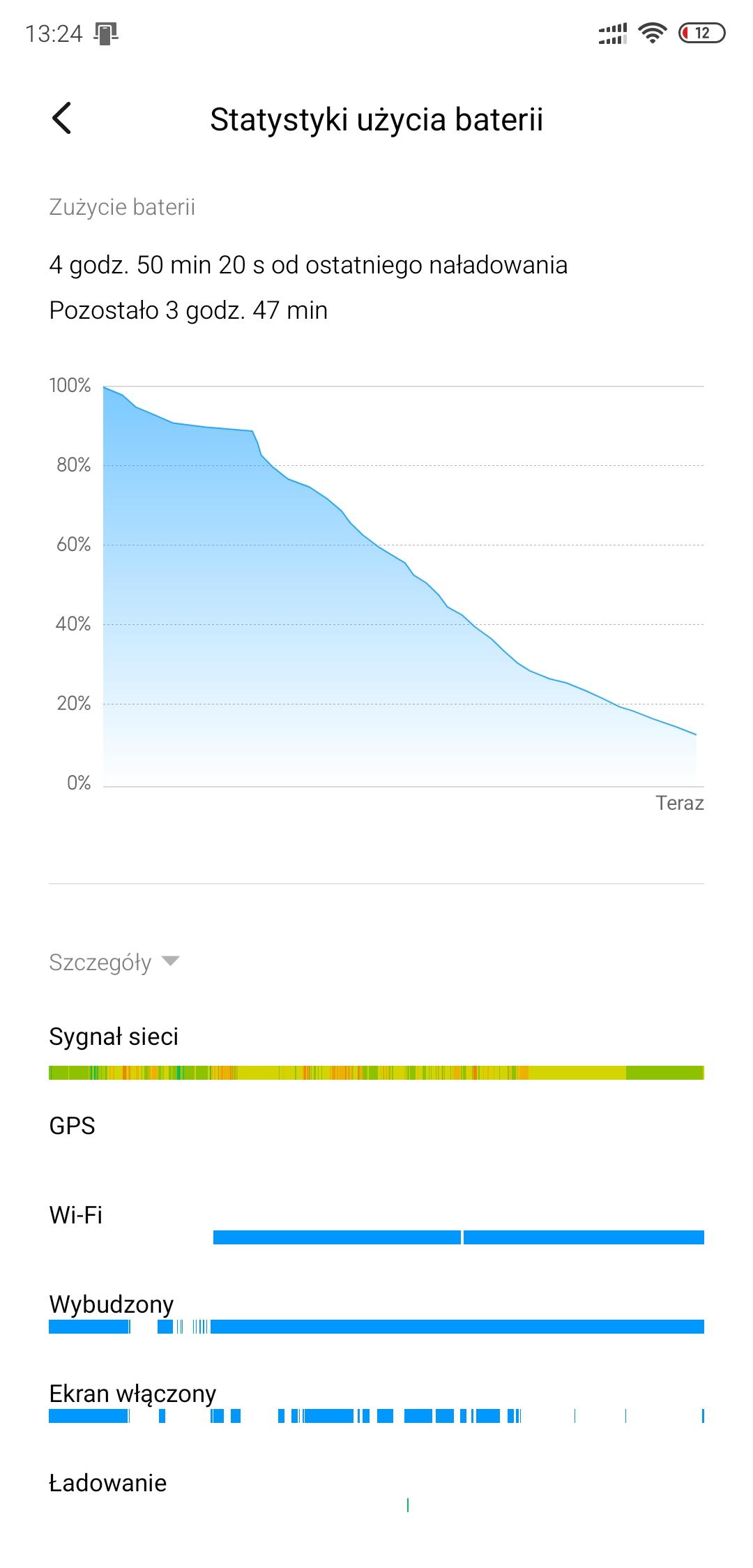Go back from battery usage statistics
Image resolution: width=753 pixels, height=1568 pixels.
coord(62,118)
